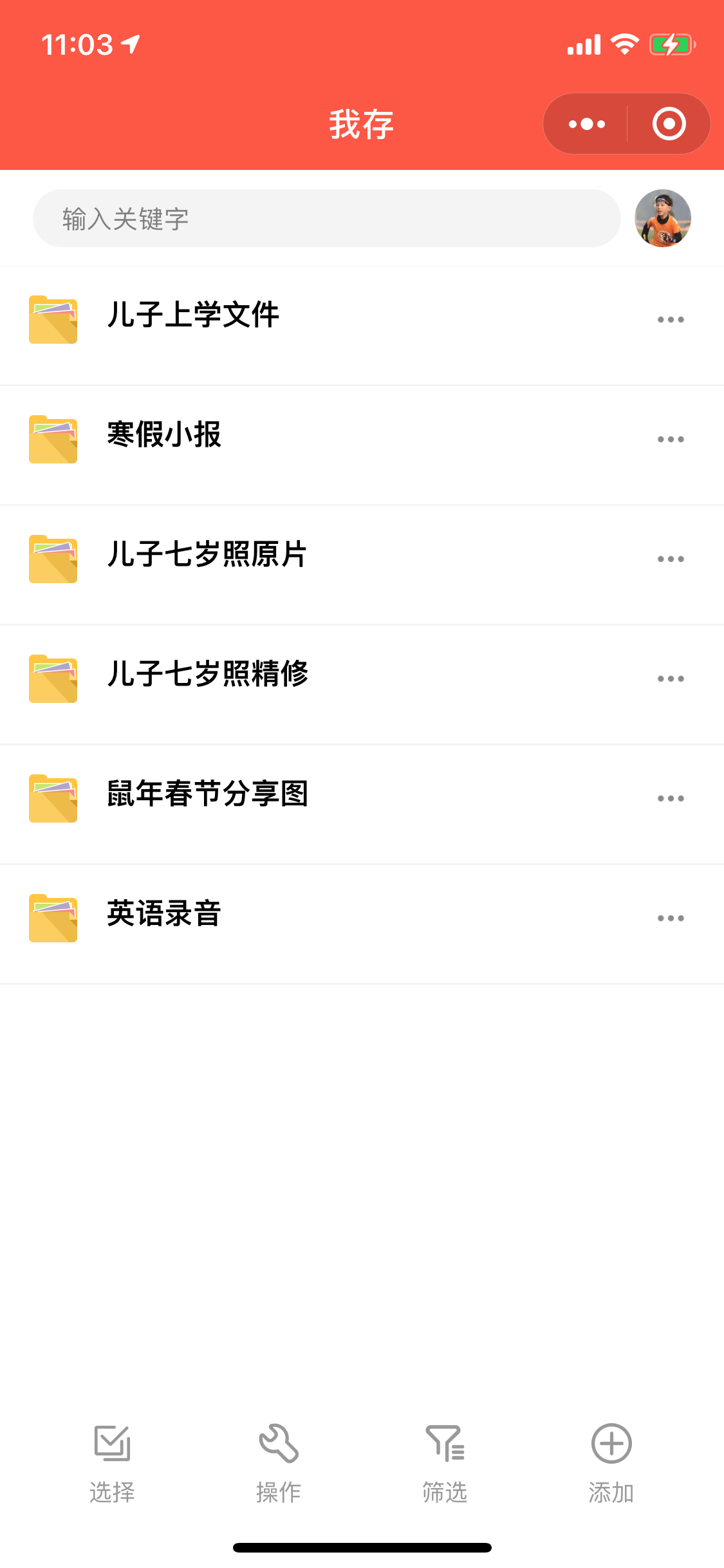Open the mini program more-options menu
The width and height of the screenshot is (724, 1568).
[586, 124]
